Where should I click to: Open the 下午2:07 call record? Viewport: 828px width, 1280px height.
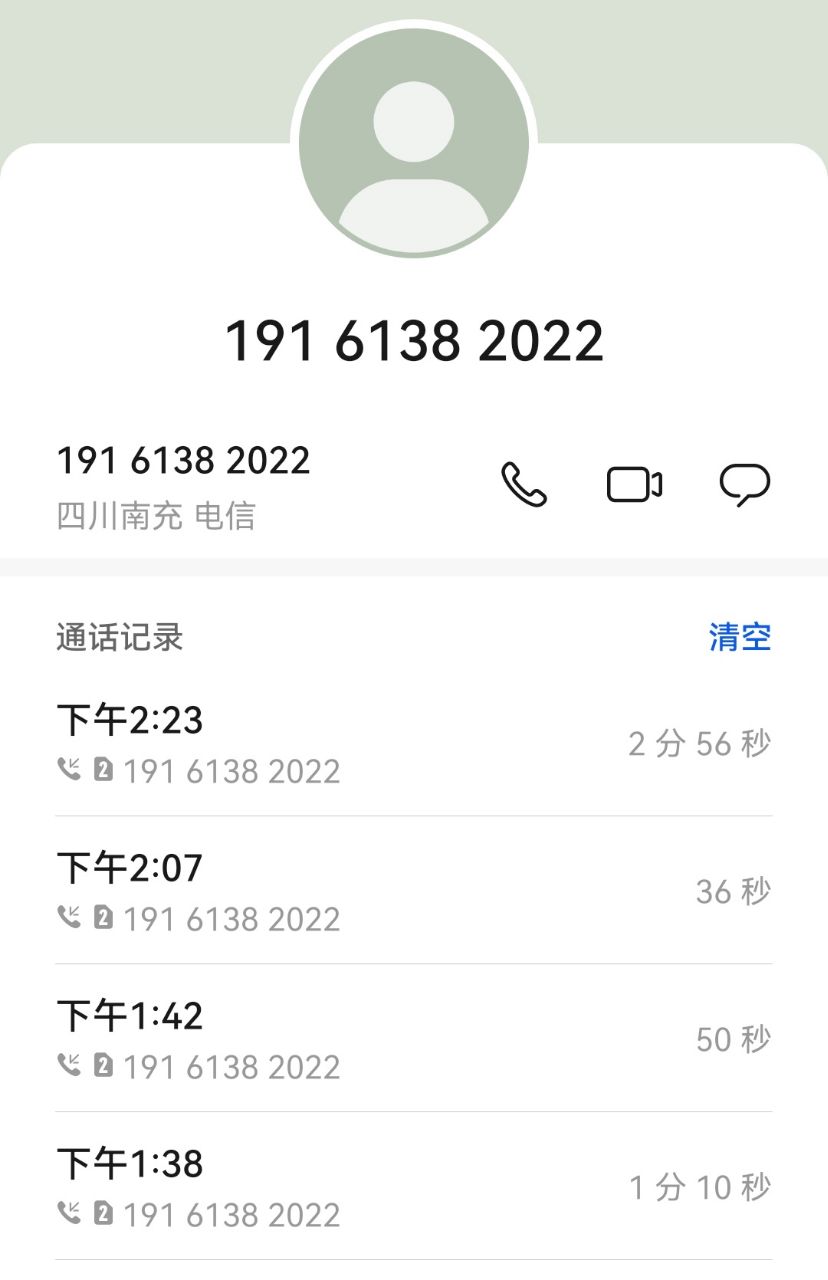point(414,890)
